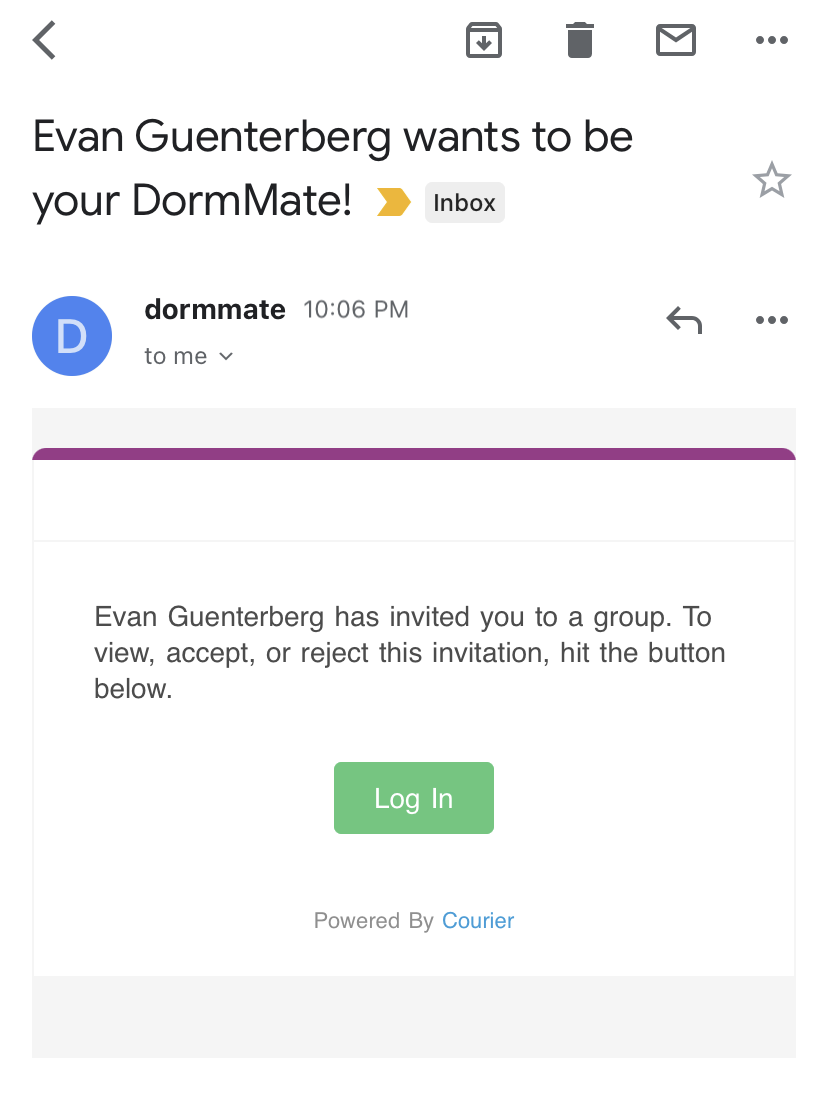
Task: Open message options next to reply arrow
Action: [772, 320]
